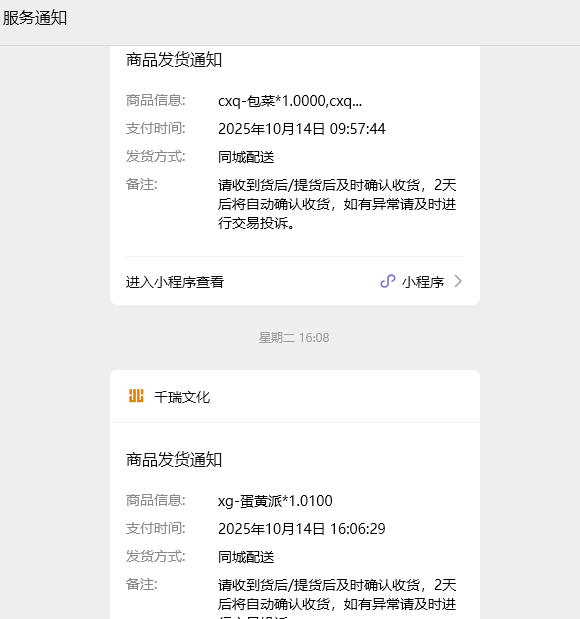Tap 进入小程序查看 on the first card
This screenshot has width=580, height=619.
tap(295, 281)
